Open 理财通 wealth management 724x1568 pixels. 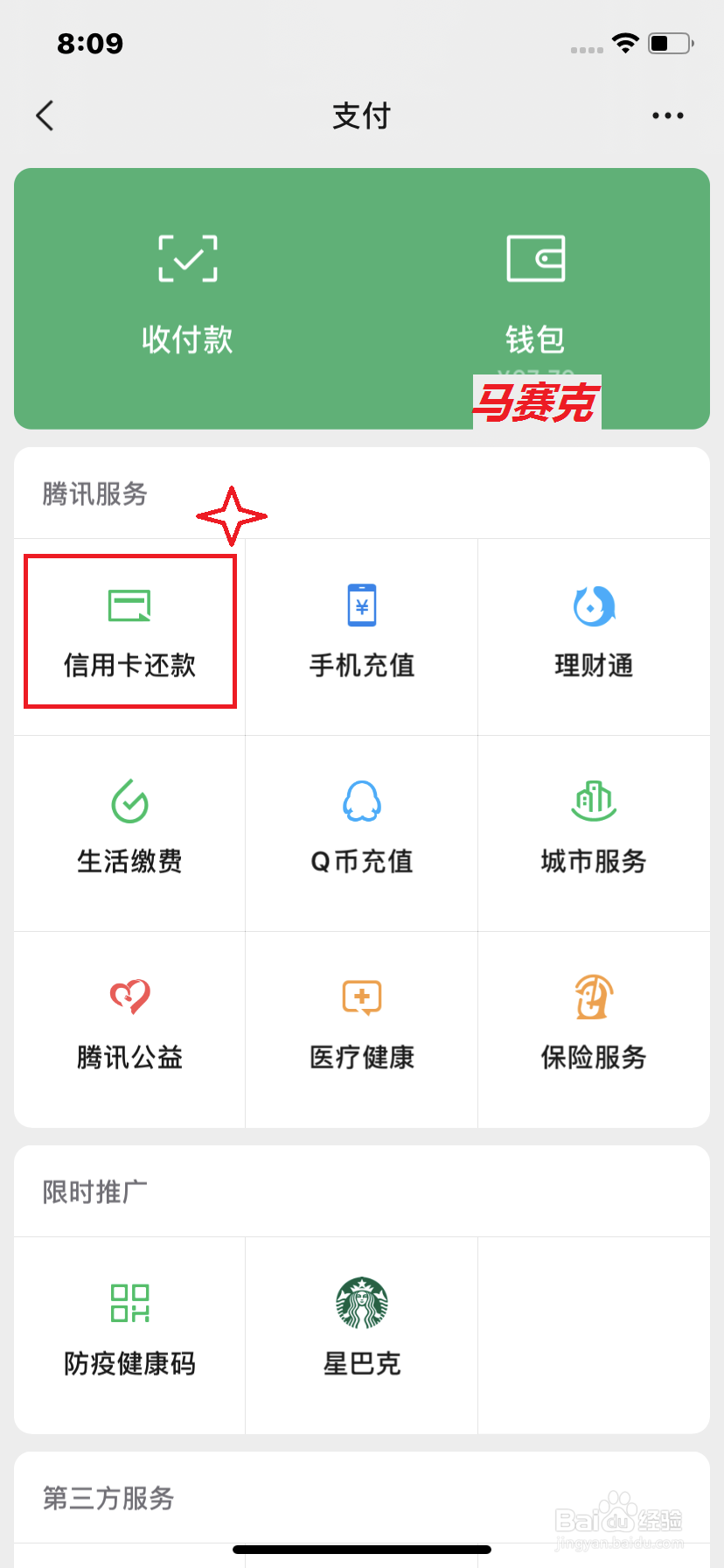click(x=593, y=630)
